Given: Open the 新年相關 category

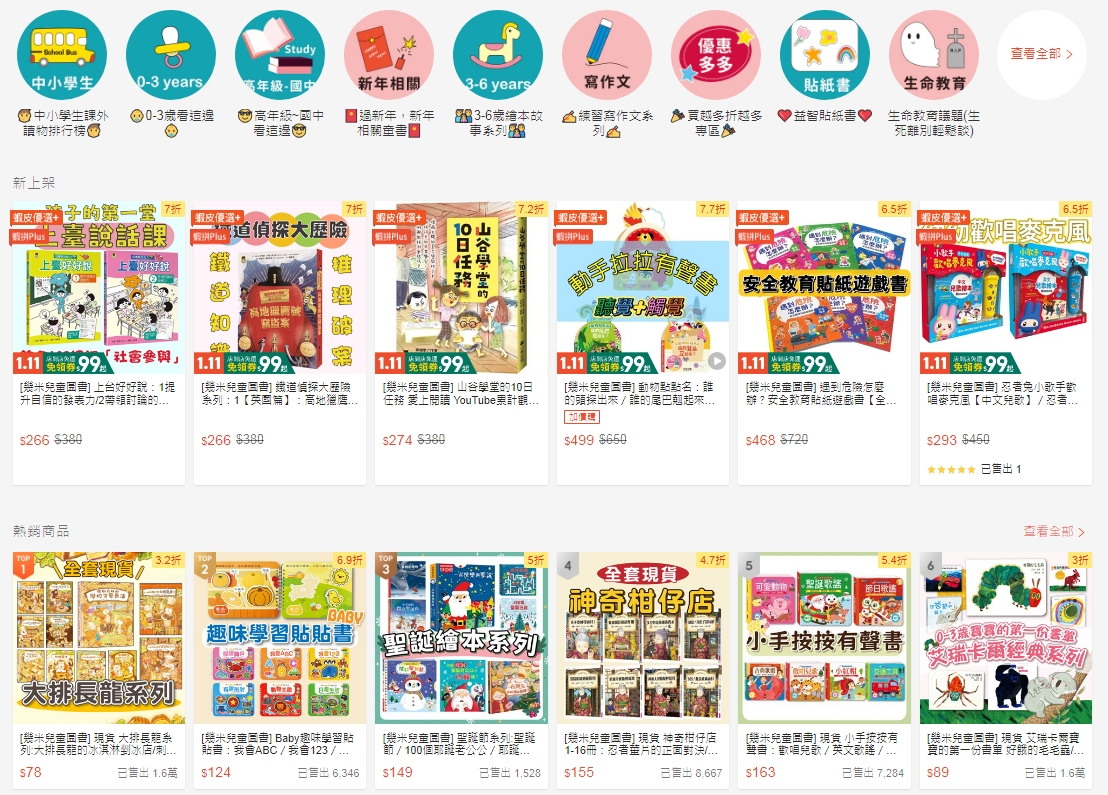Looking at the screenshot, I should tap(389, 55).
